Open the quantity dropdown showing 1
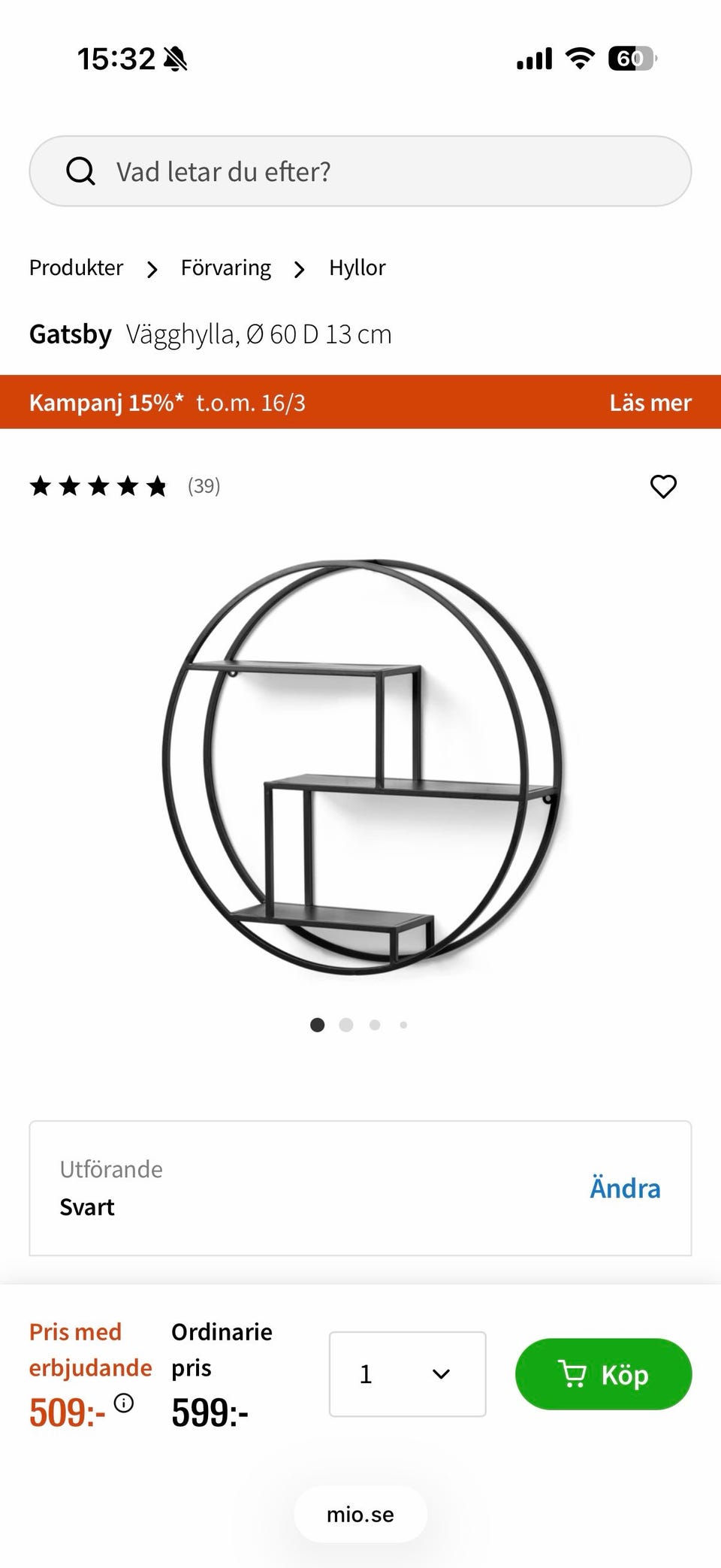 (407, 1374)
